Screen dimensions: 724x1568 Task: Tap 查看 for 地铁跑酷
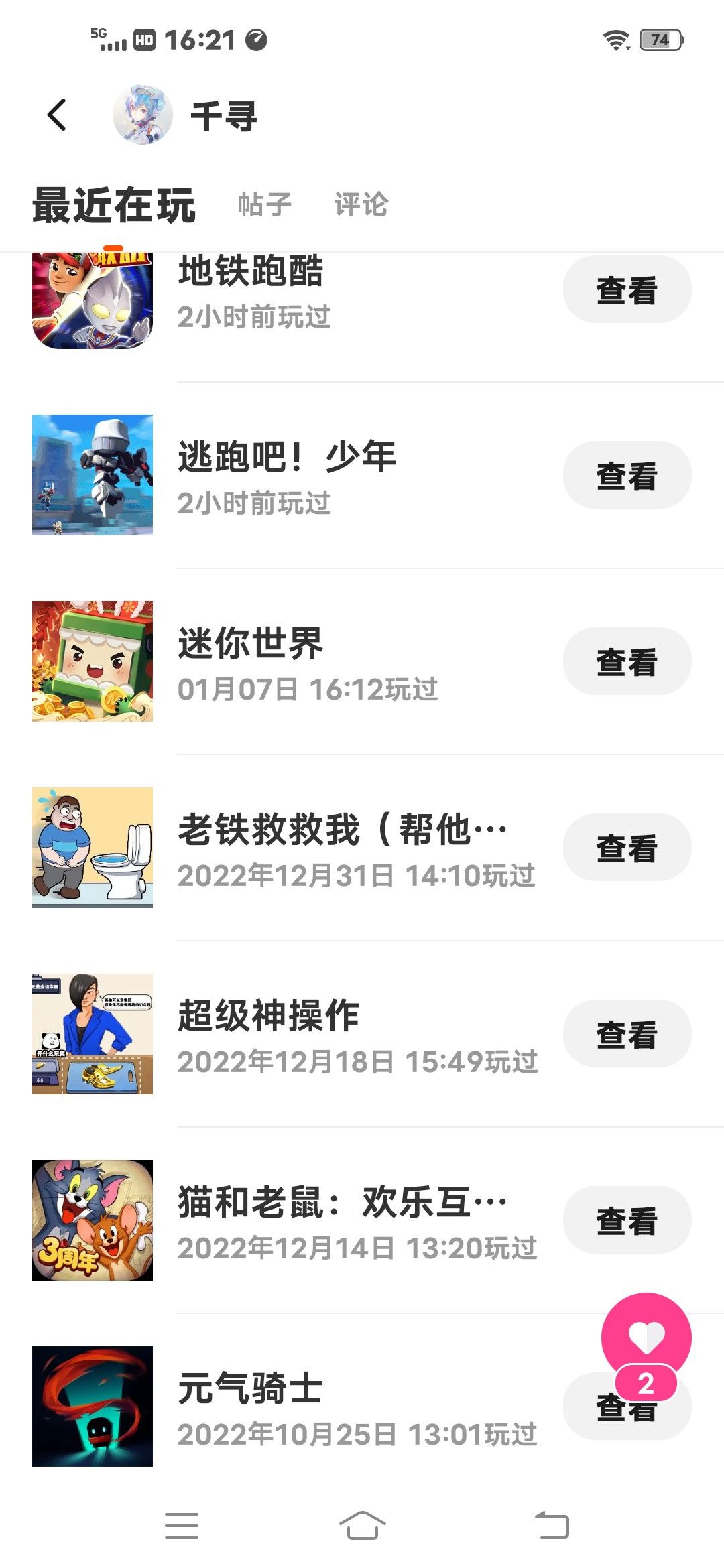627,289
